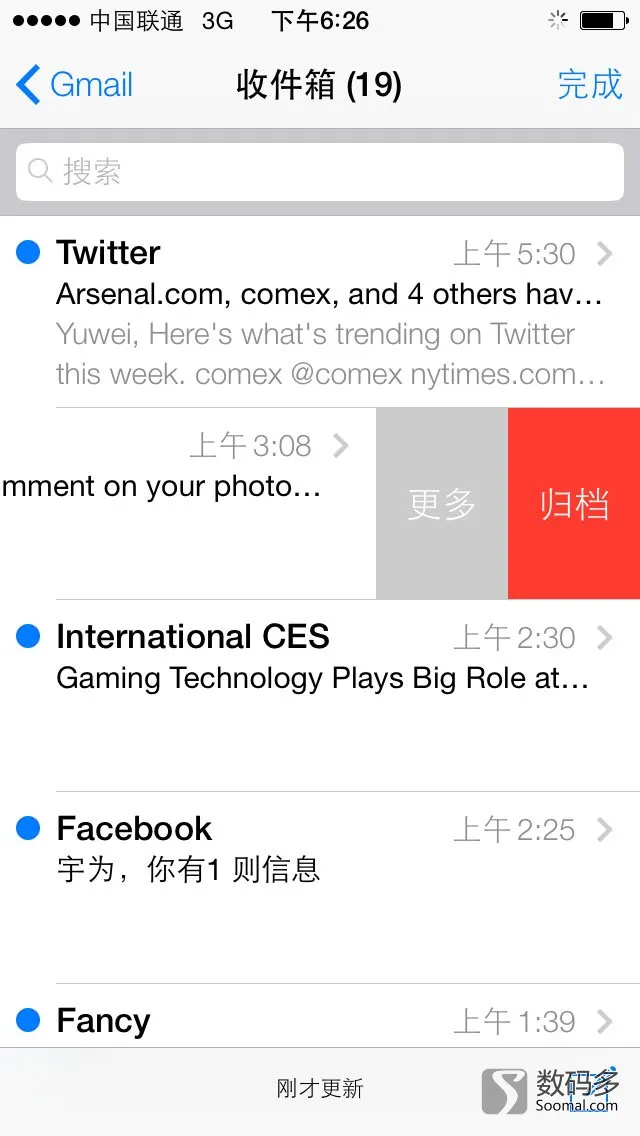Archive the email with the red 归档 button

click(x=574, y=504)
